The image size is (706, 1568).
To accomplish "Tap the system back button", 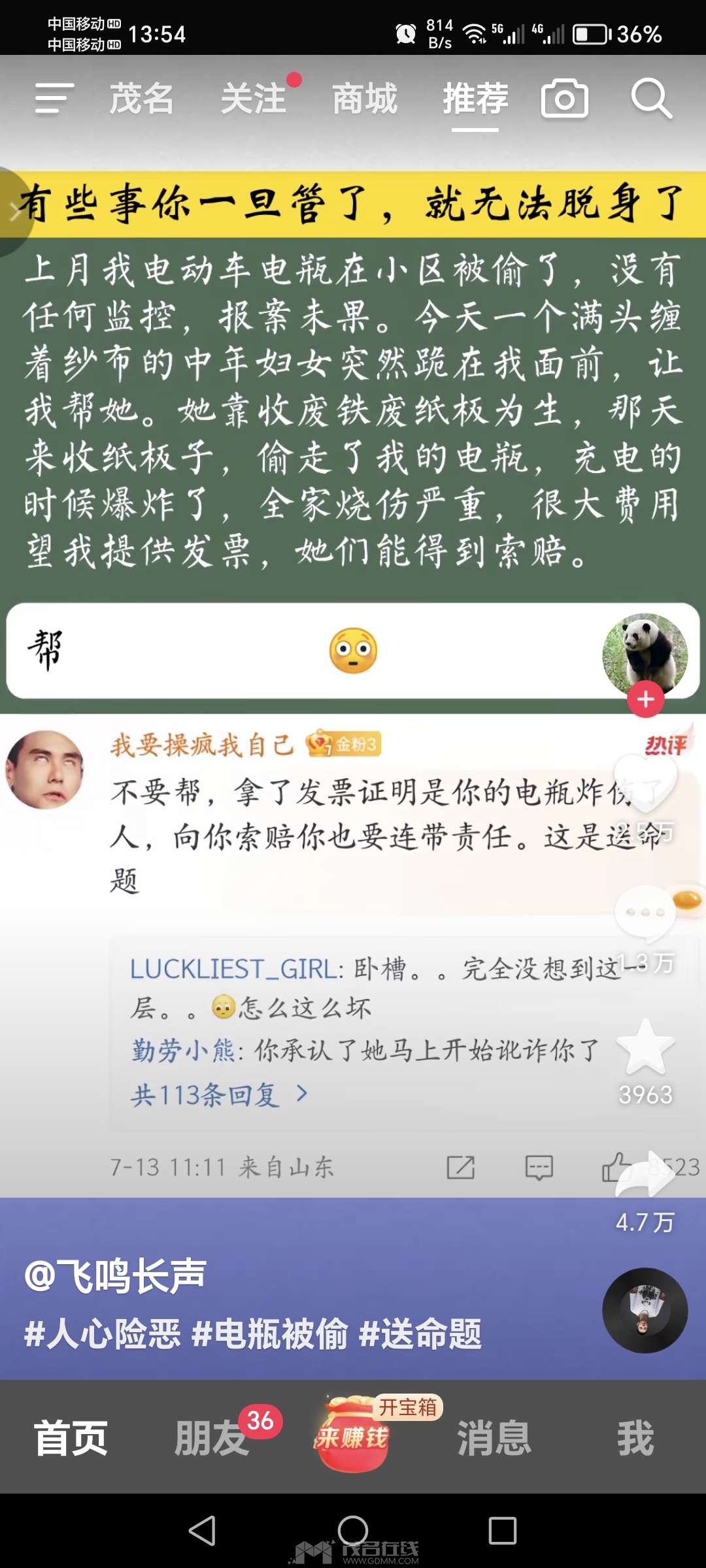I will (x=202, y=1530).
